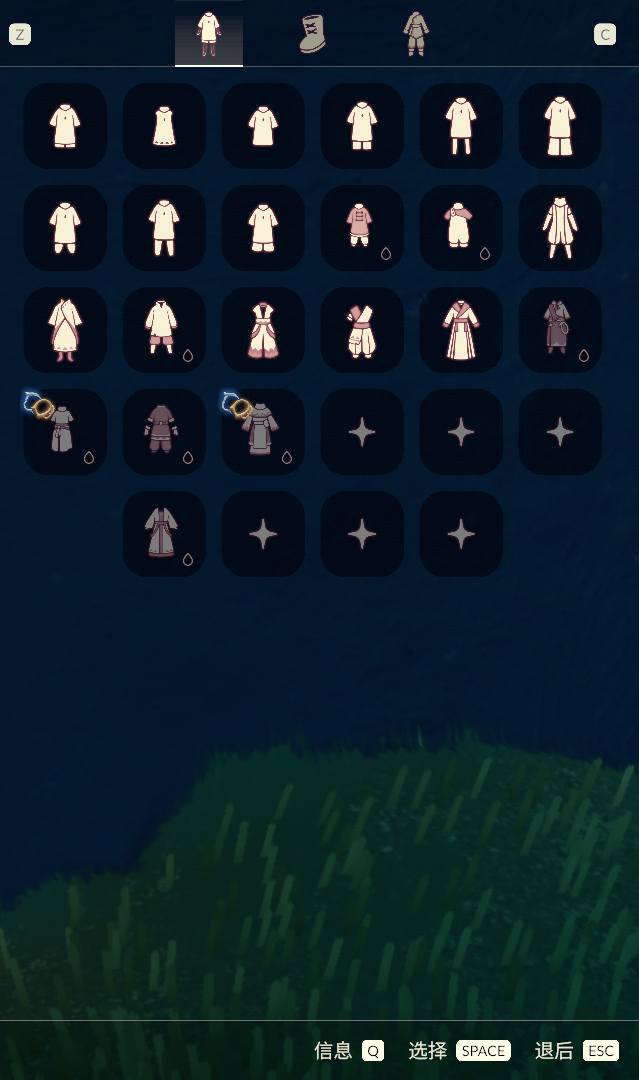This screenshot has height=1080, width=639.
Task: Choose the dark suit with rope coil
Action: coord(560,330)
